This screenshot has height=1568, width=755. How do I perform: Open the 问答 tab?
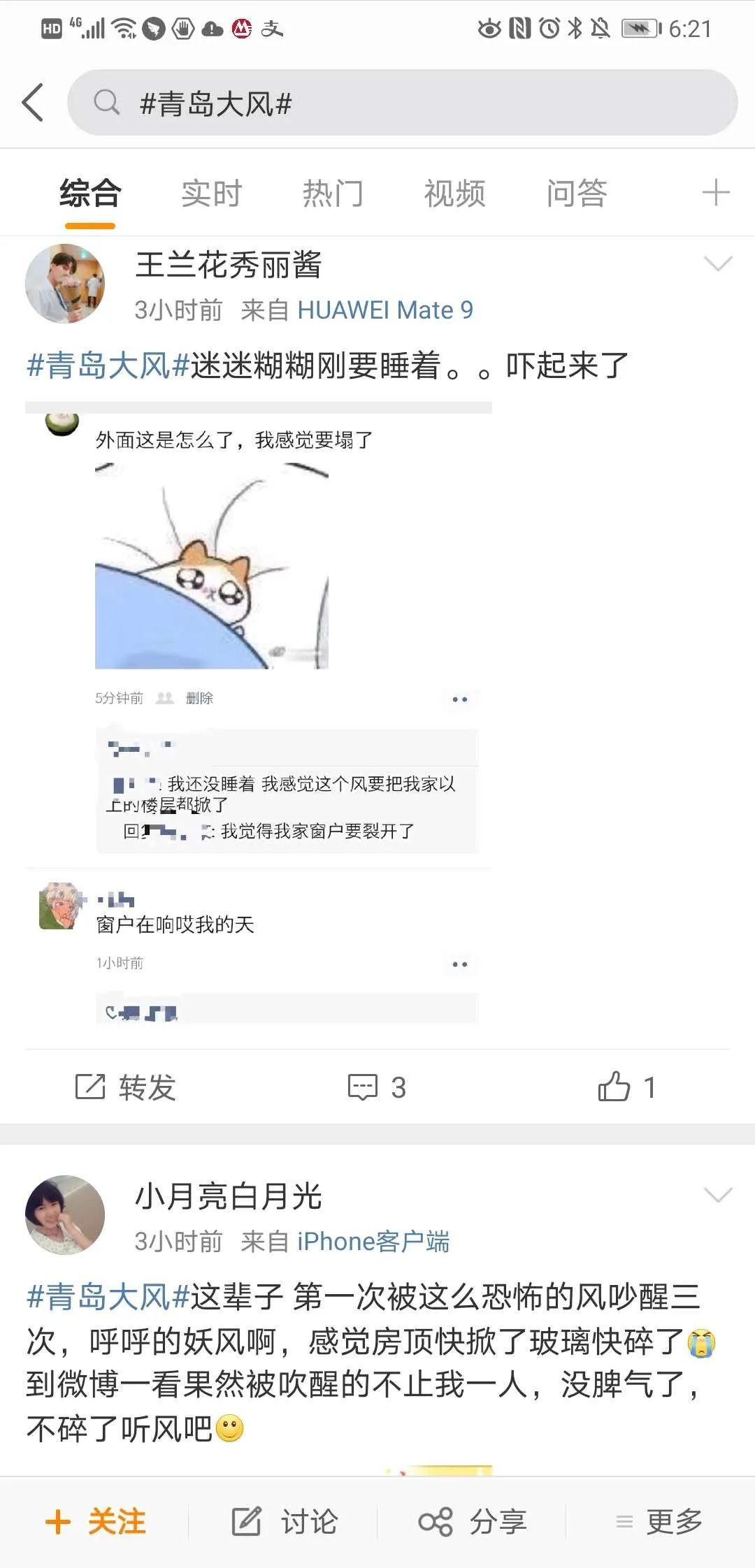coord(576,194)
